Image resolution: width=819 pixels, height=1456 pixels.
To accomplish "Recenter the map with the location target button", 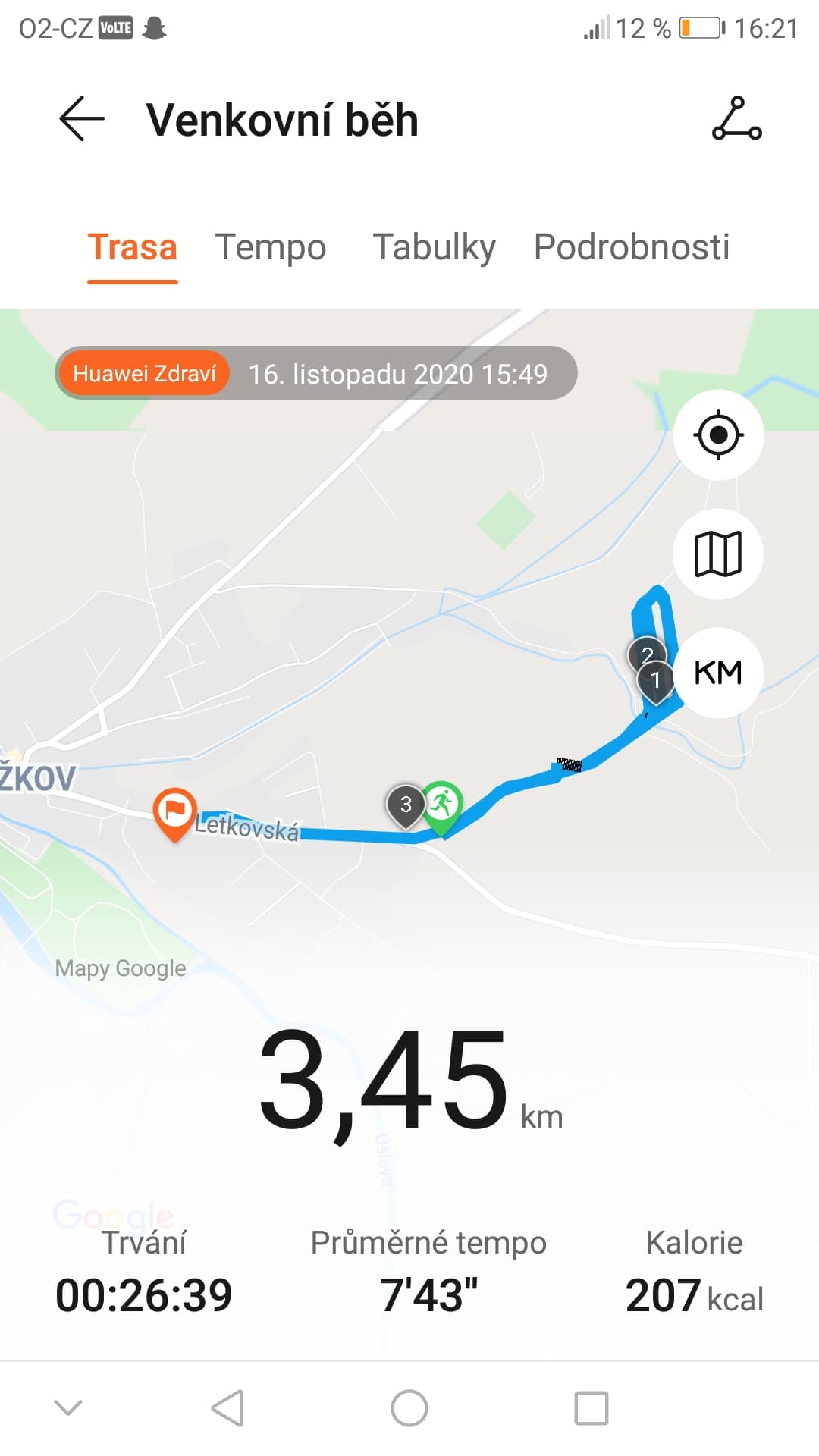I will tap(718, 435).
